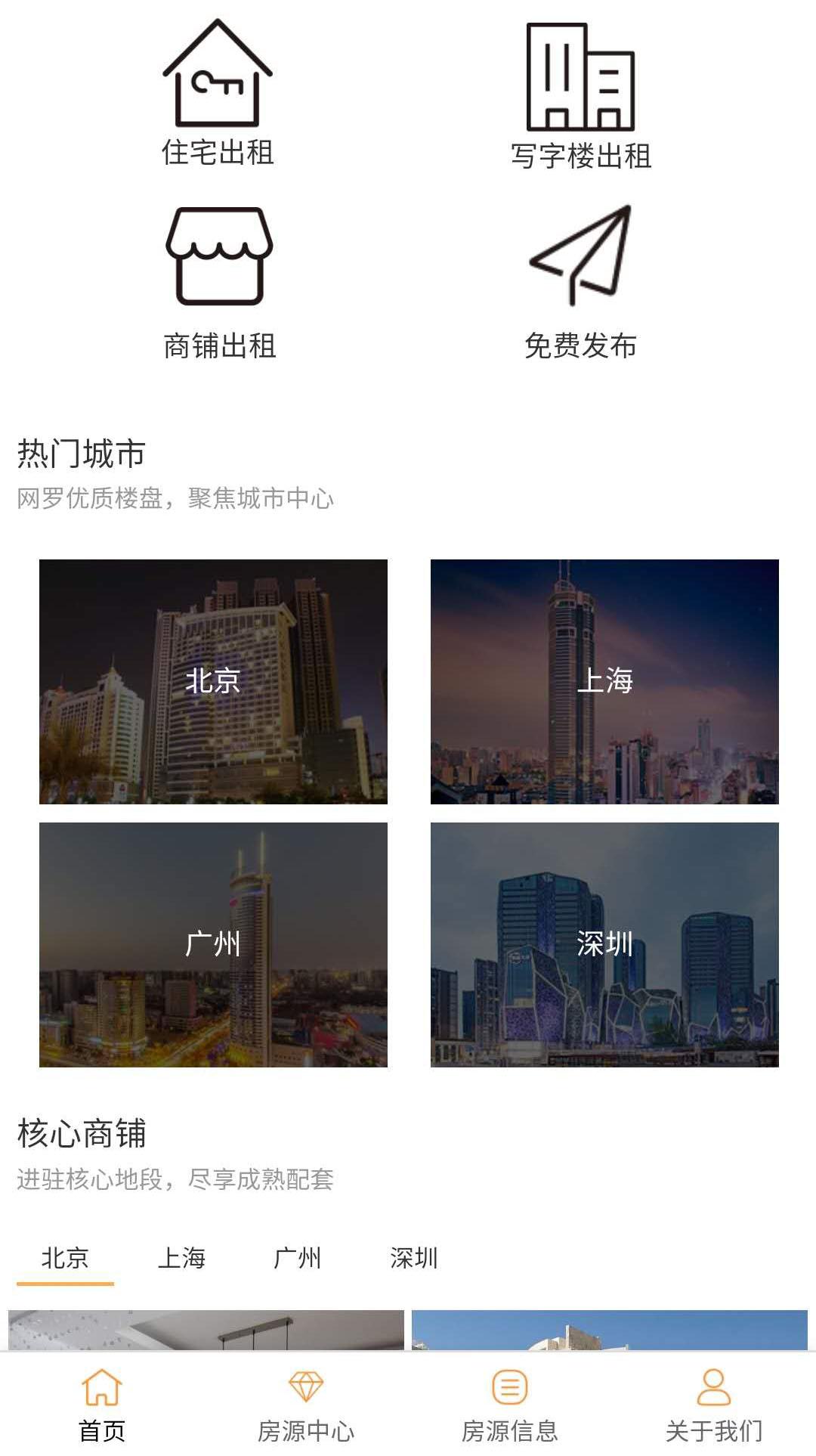
Task: Open the 北京 hot city tile
Action: [213, 681]
